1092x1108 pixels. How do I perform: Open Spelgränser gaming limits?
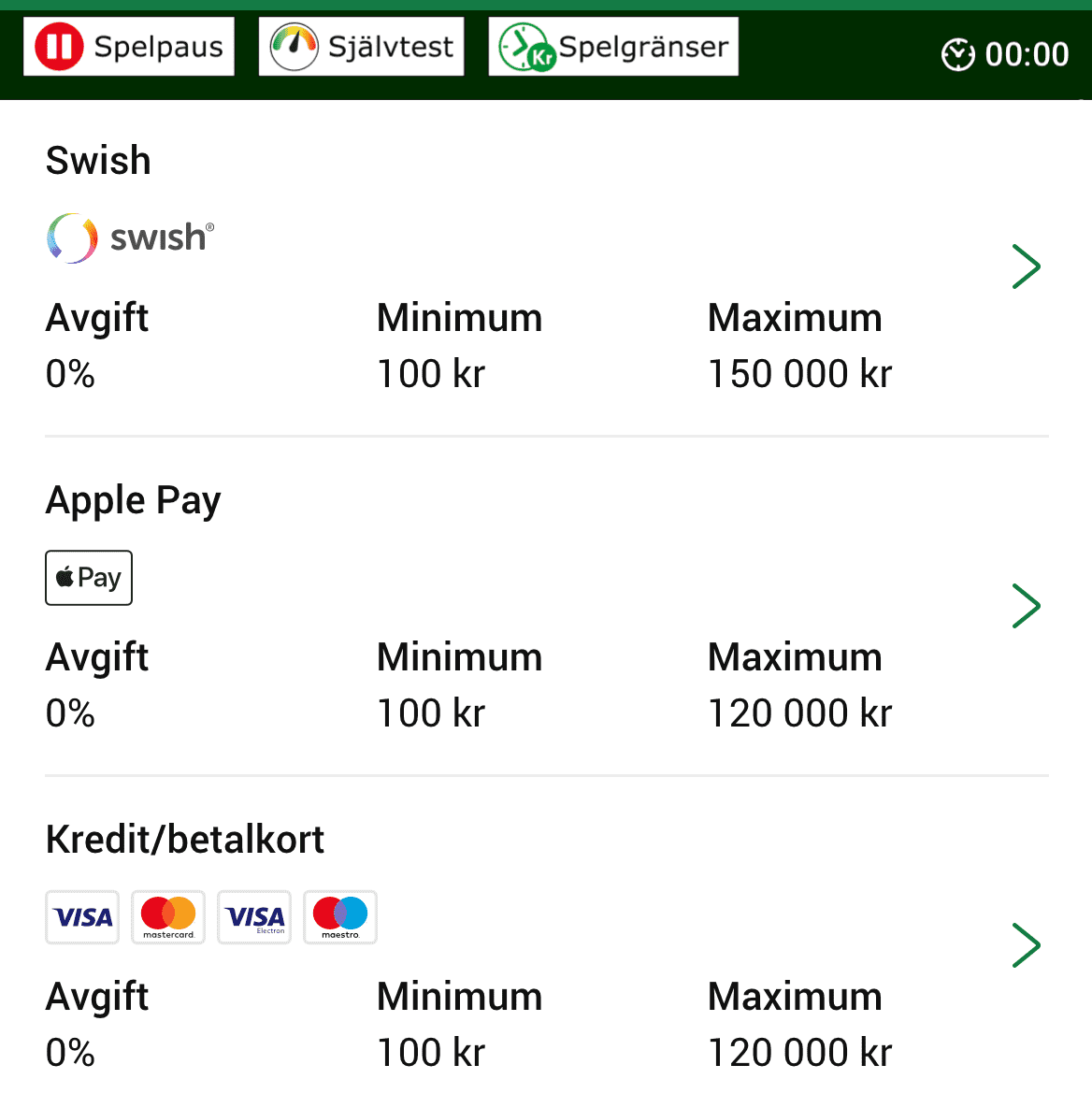[x=613, y=47]
